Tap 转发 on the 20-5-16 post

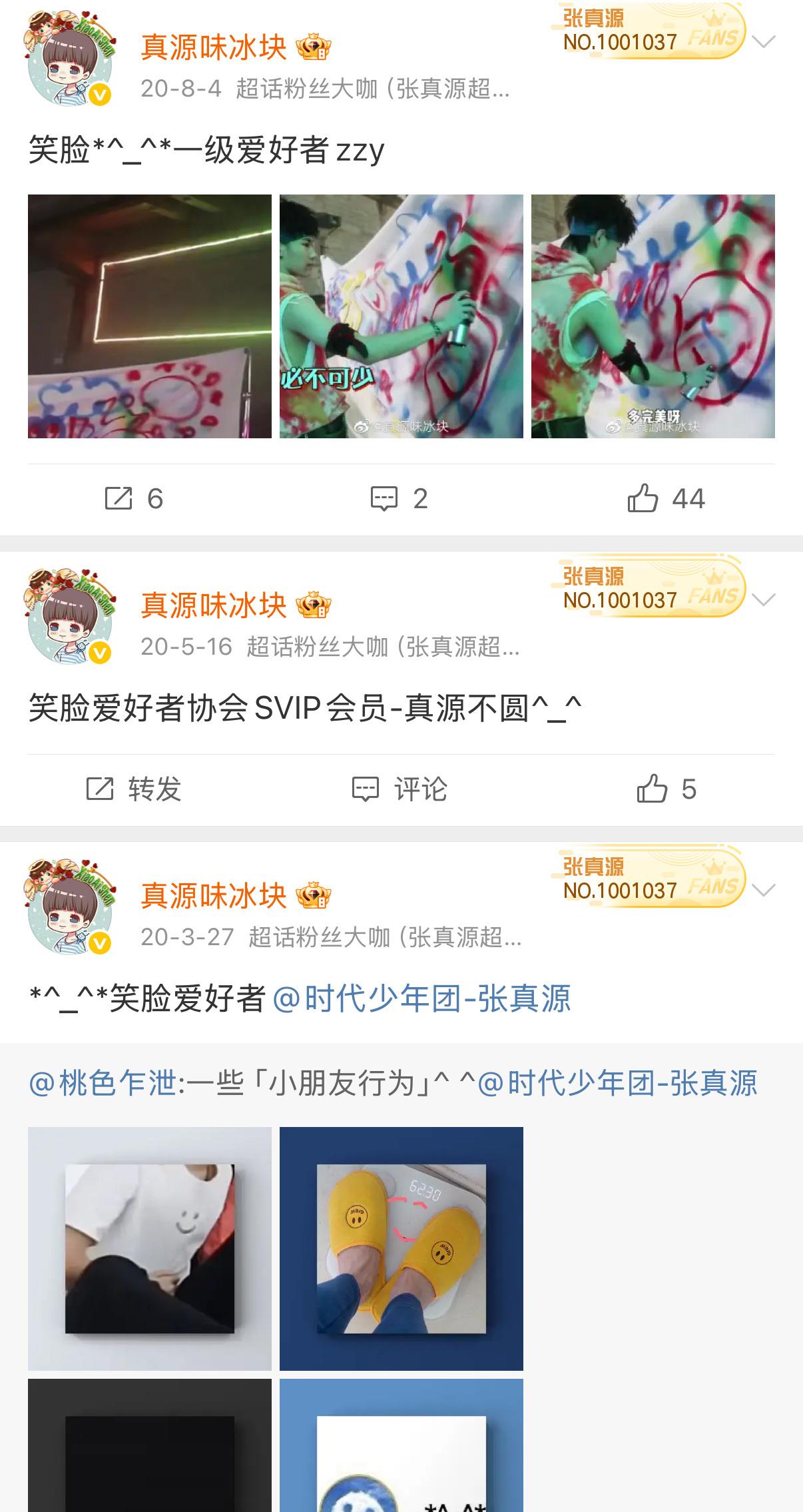click(x=134, y=789)
